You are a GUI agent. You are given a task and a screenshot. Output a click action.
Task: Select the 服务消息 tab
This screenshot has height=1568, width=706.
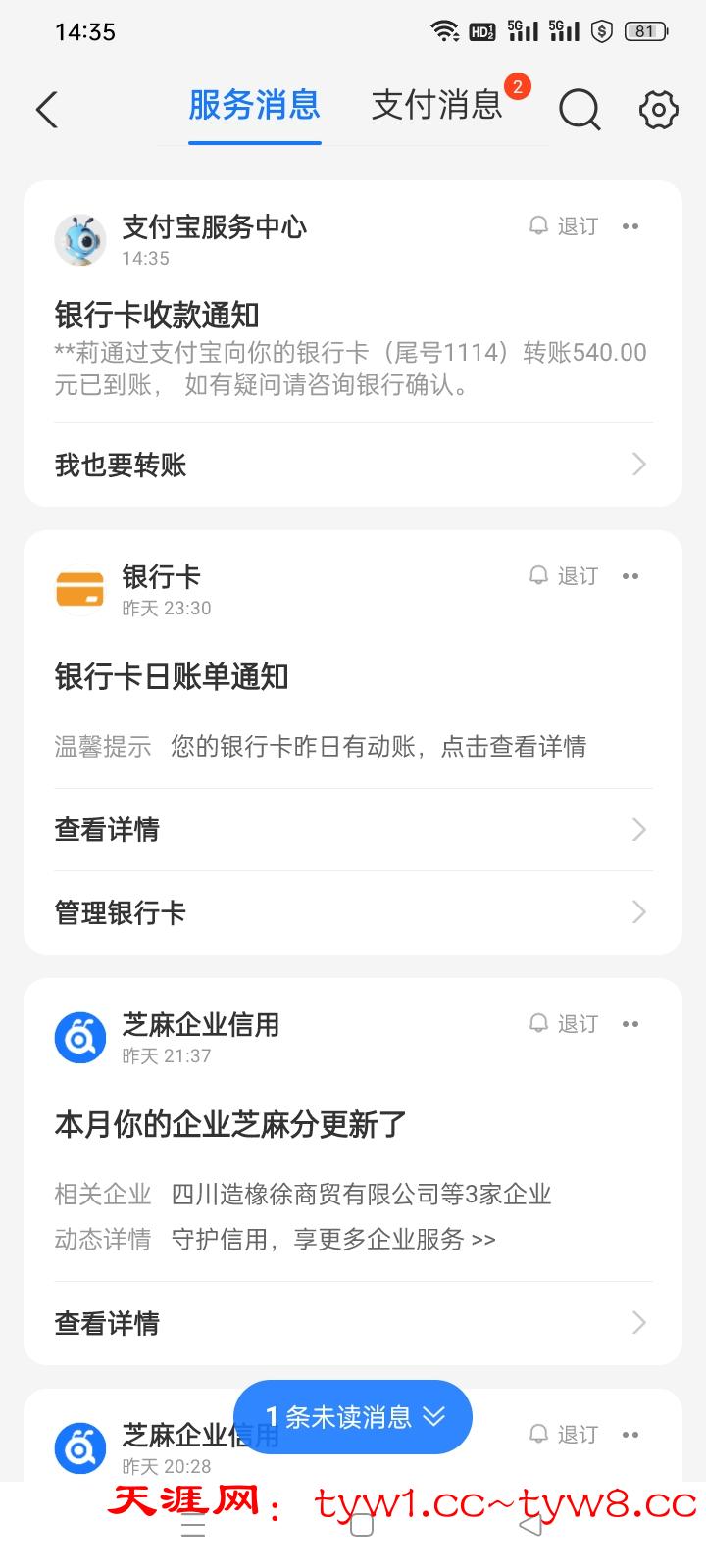tap(254, 105)
